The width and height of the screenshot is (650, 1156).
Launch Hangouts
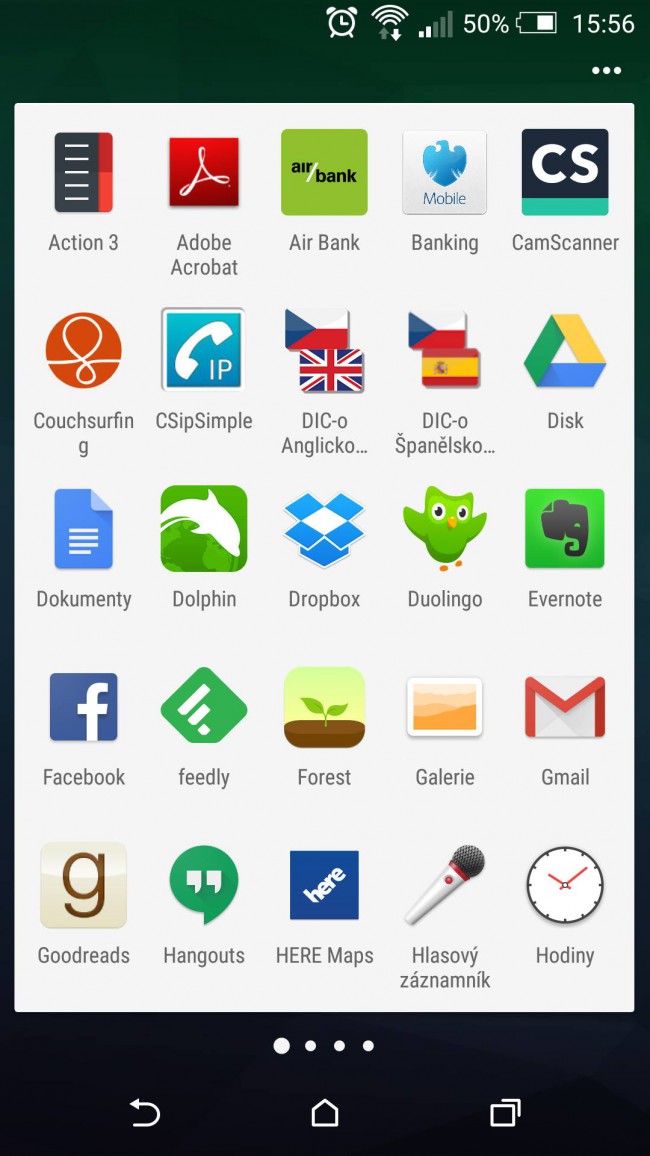204,885
